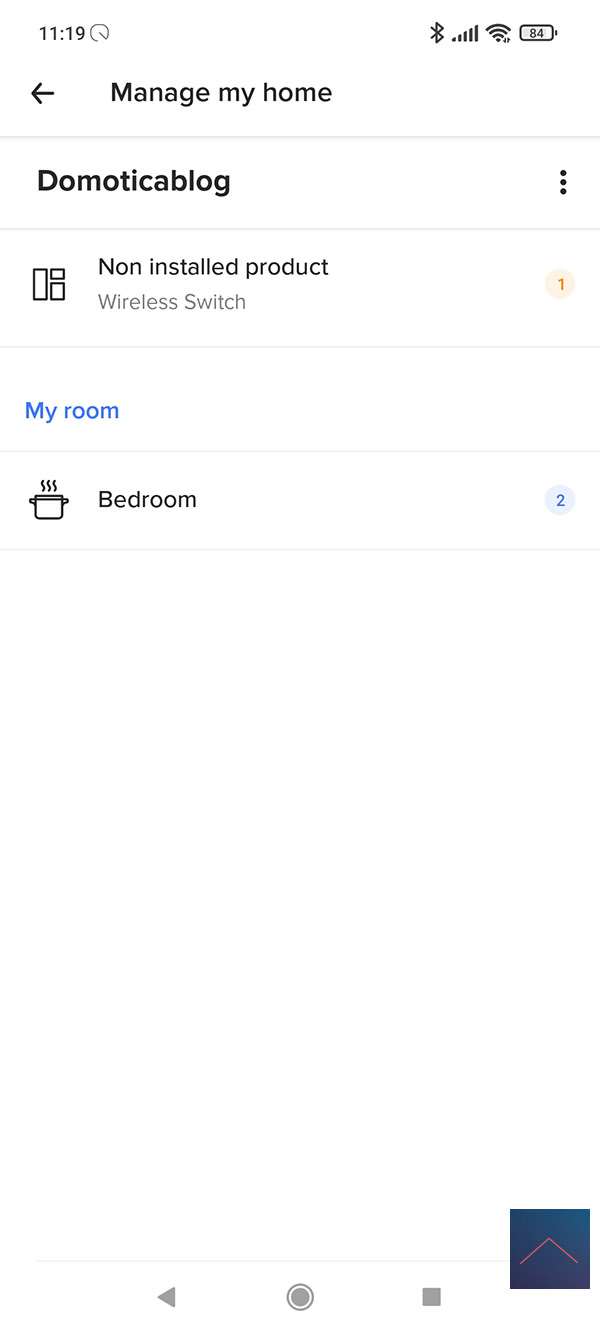Tap the scroll-up arrow button
This screenshot has height=1333, width=600.
coord(549,1249)
